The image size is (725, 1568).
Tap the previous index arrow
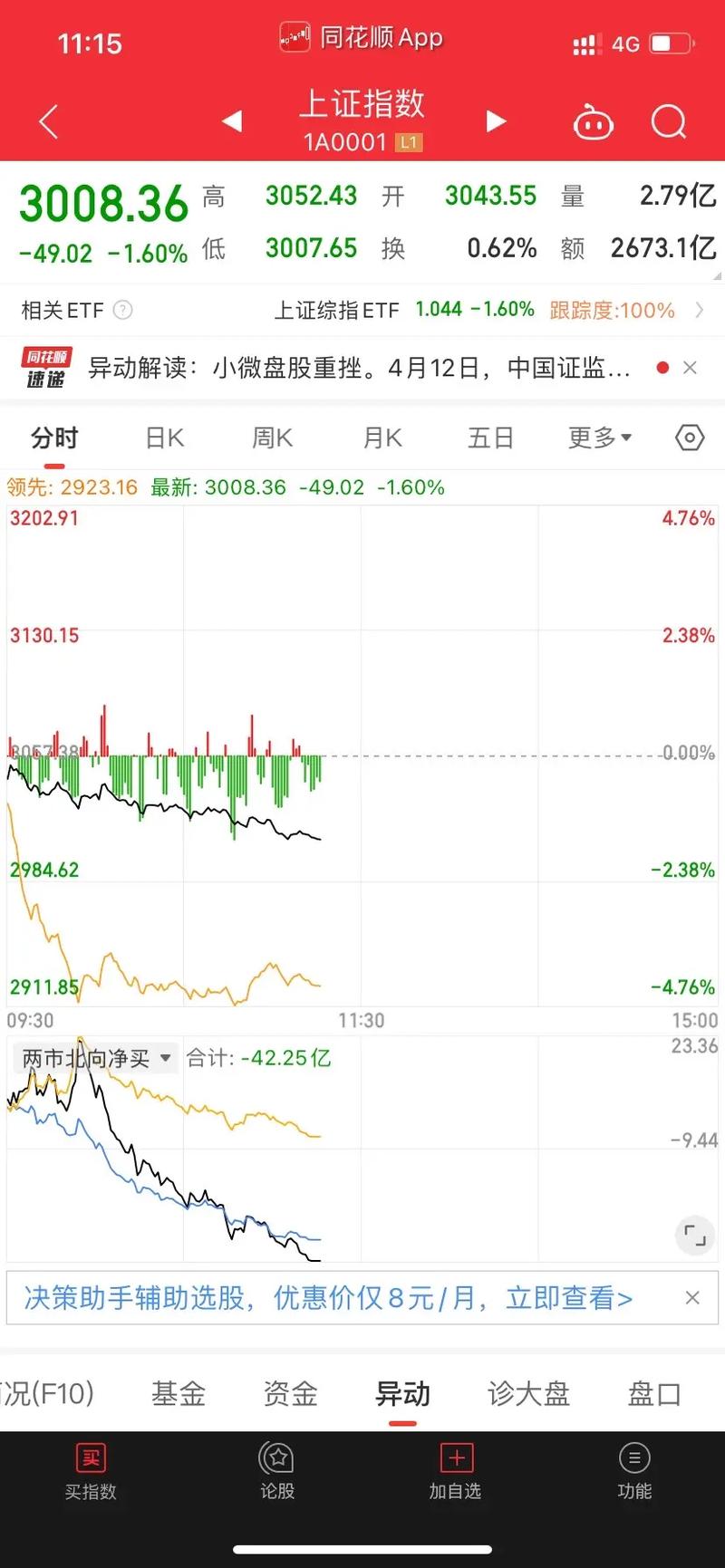(231, 122)
